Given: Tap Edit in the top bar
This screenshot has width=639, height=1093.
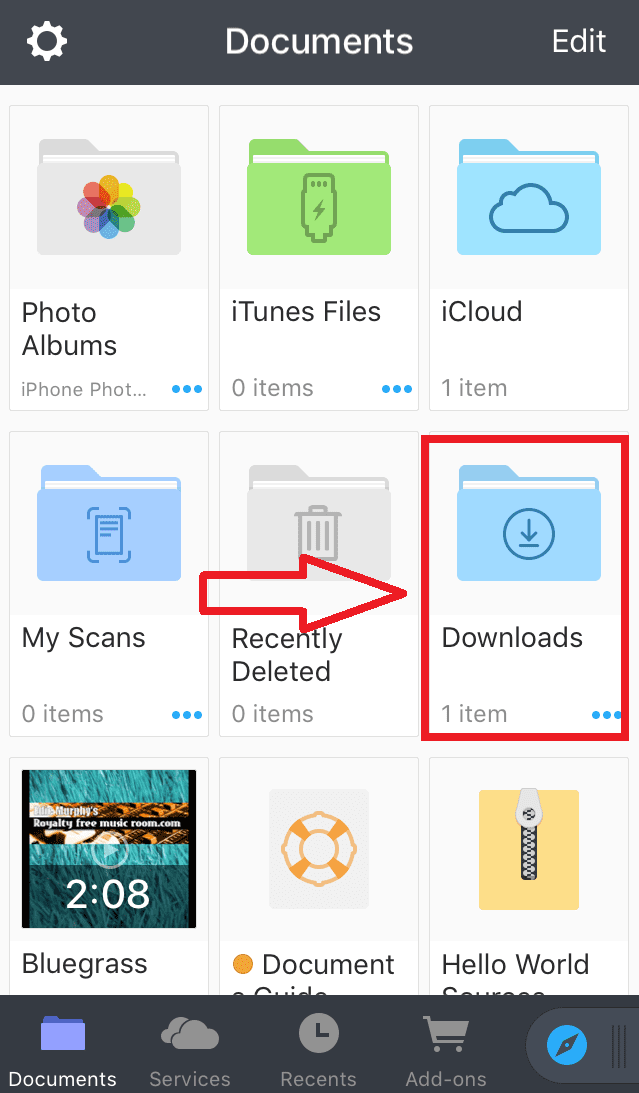Looking at the screenshot, I should click(579, 41).
